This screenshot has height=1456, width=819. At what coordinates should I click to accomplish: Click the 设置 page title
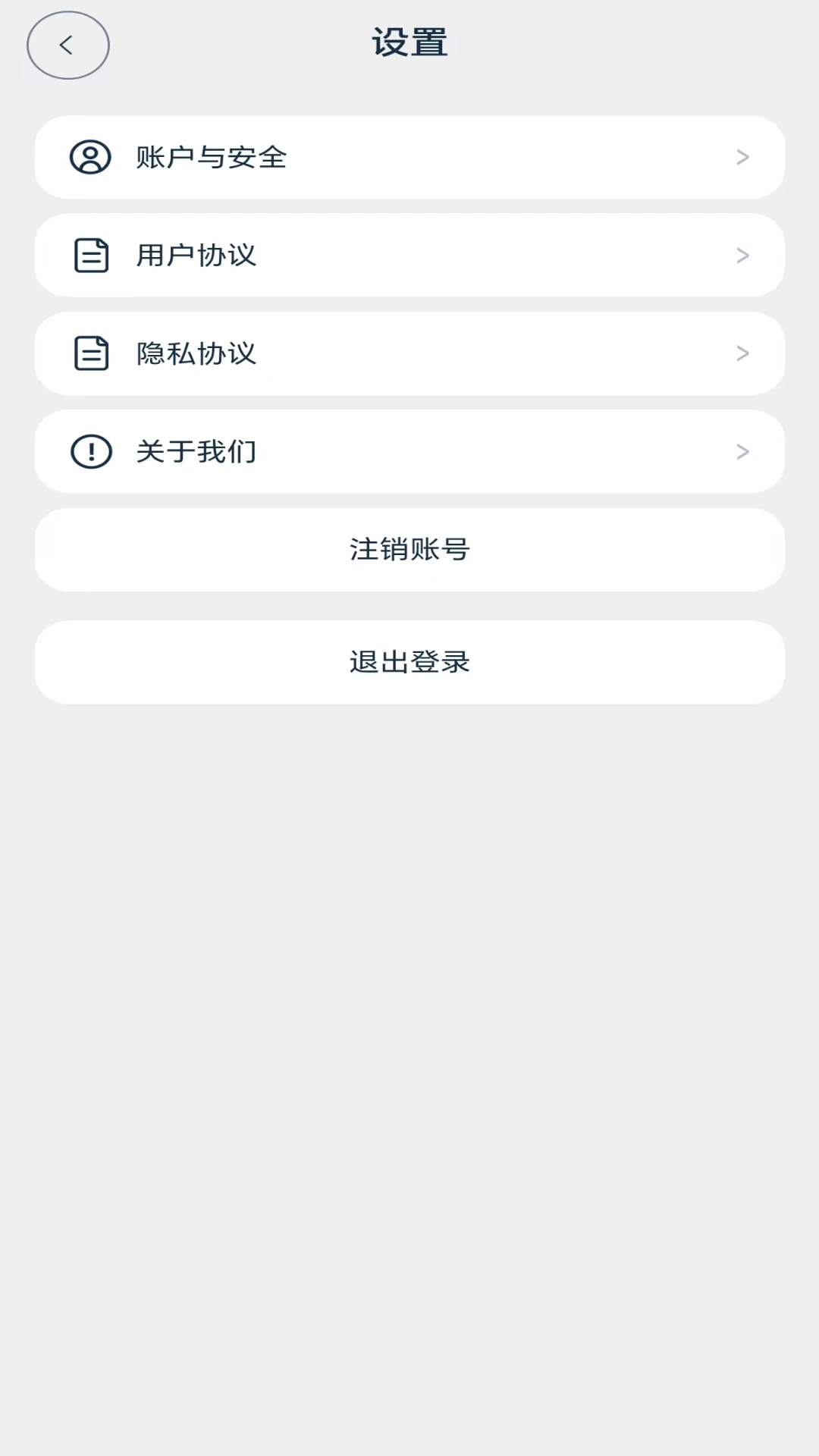coord(409,43)
